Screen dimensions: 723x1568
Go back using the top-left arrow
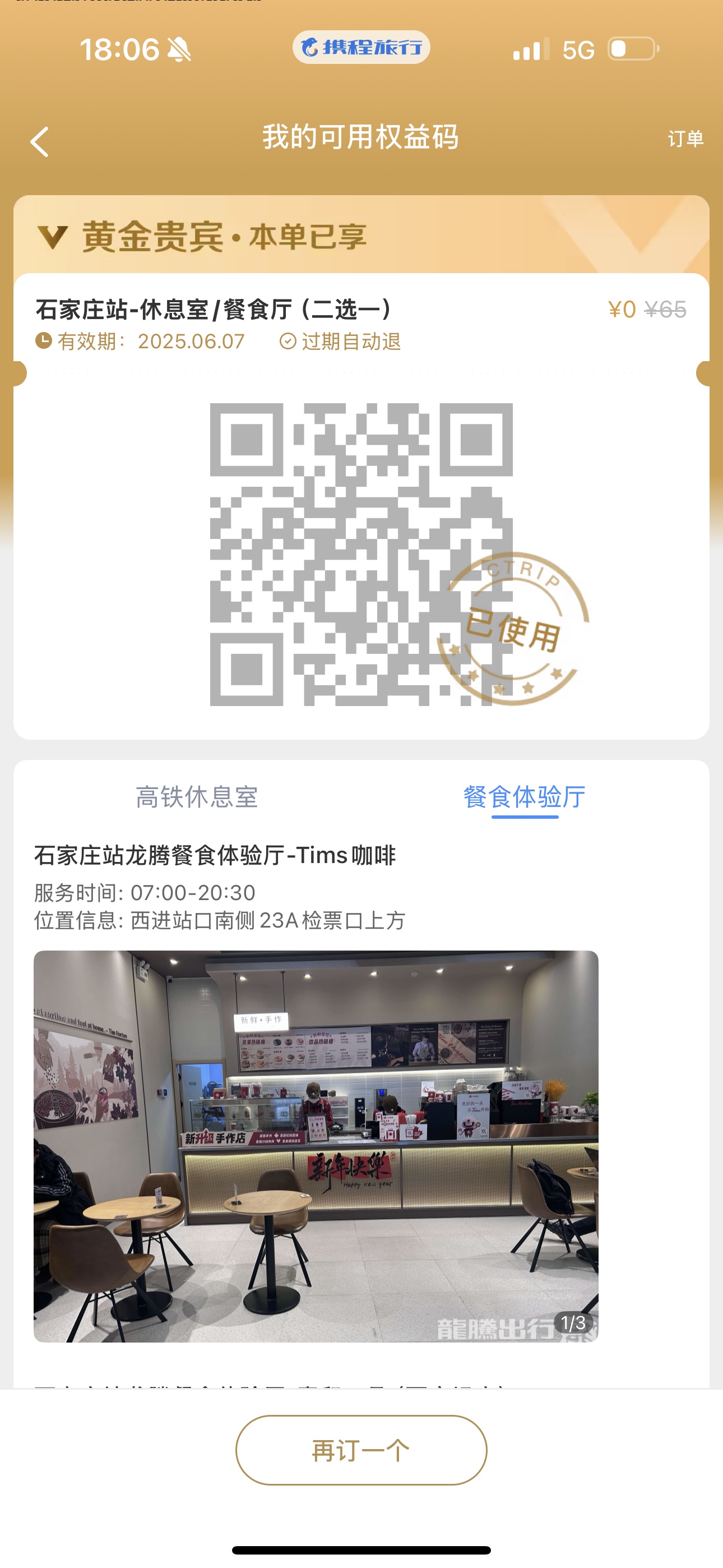point(40,142)
